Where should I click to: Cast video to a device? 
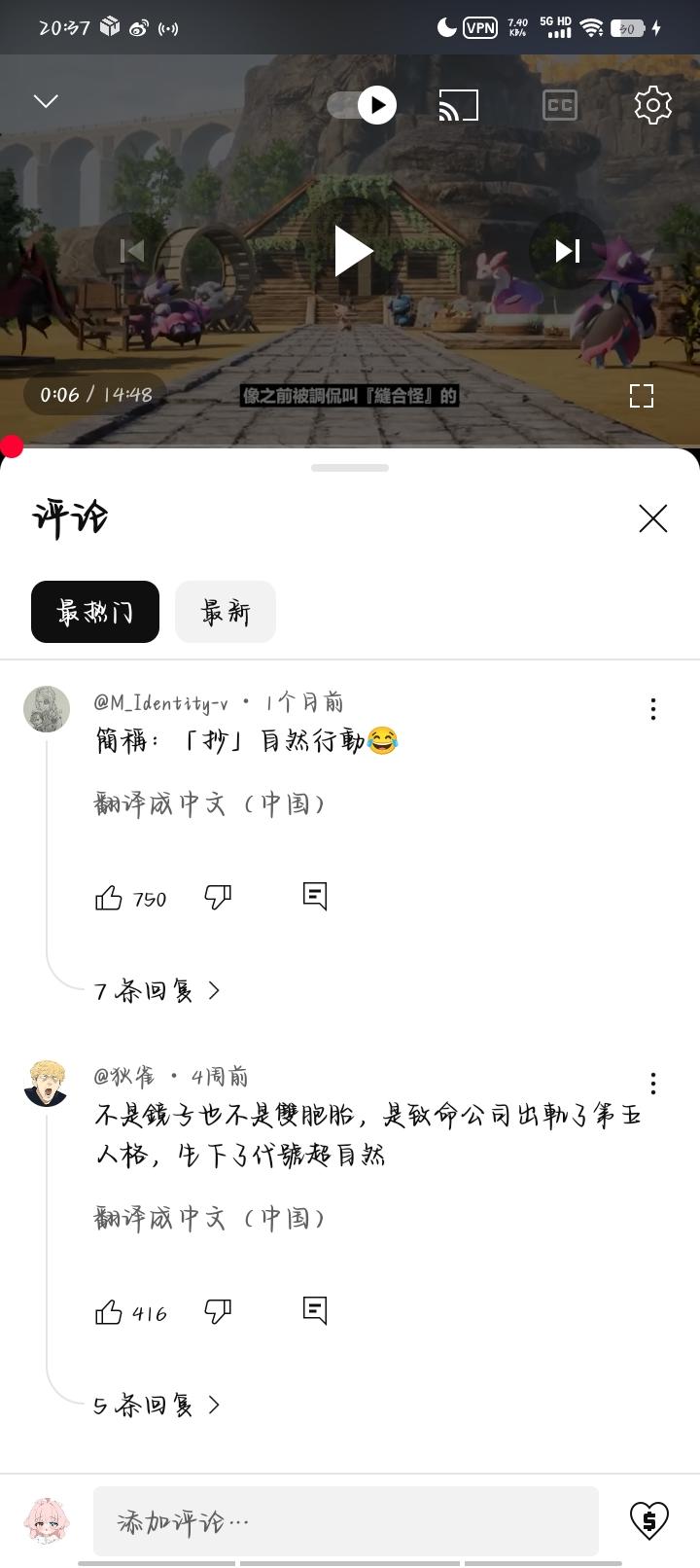459,105
